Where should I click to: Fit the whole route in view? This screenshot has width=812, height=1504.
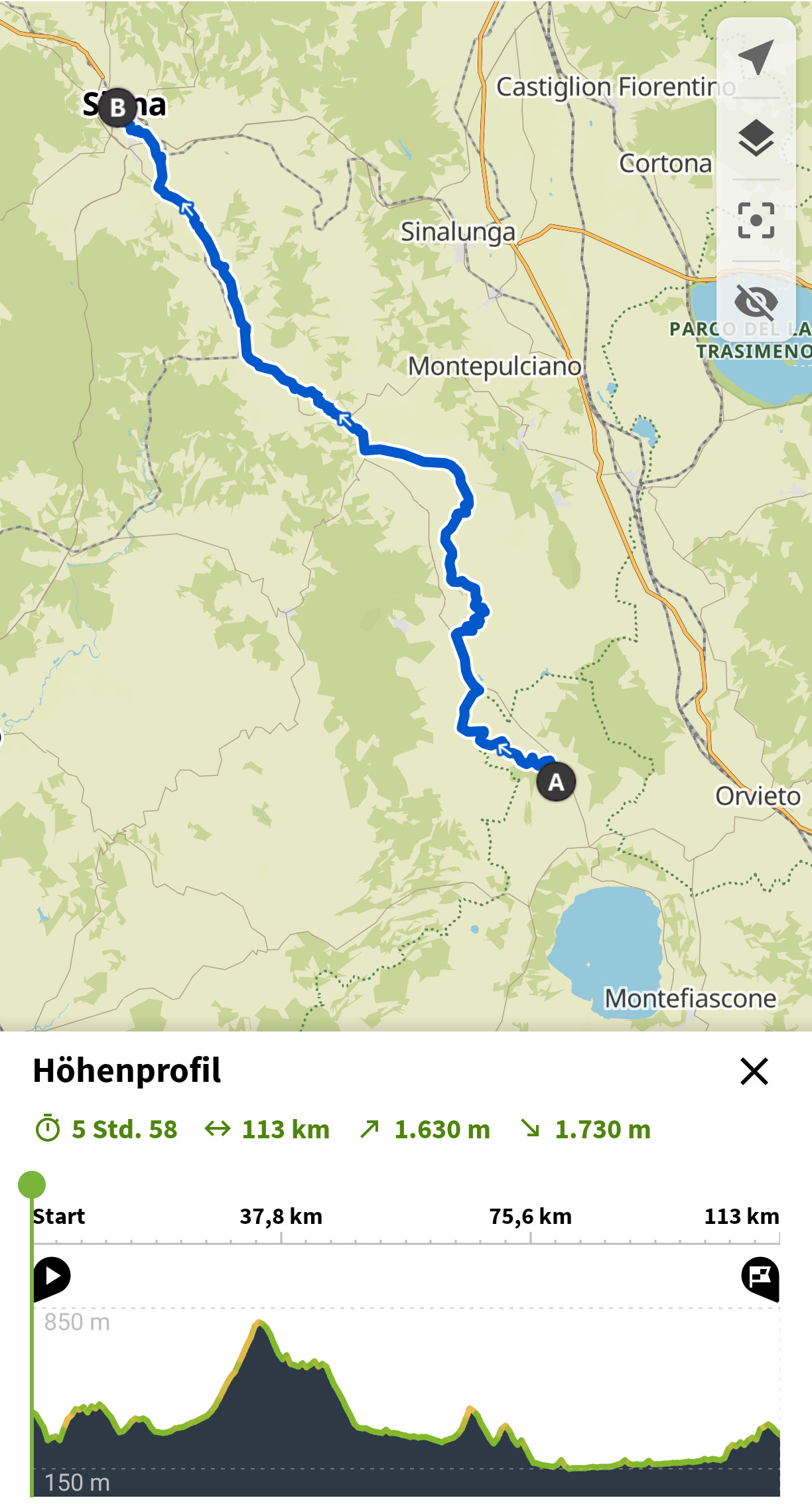click(x=756, y=220)
